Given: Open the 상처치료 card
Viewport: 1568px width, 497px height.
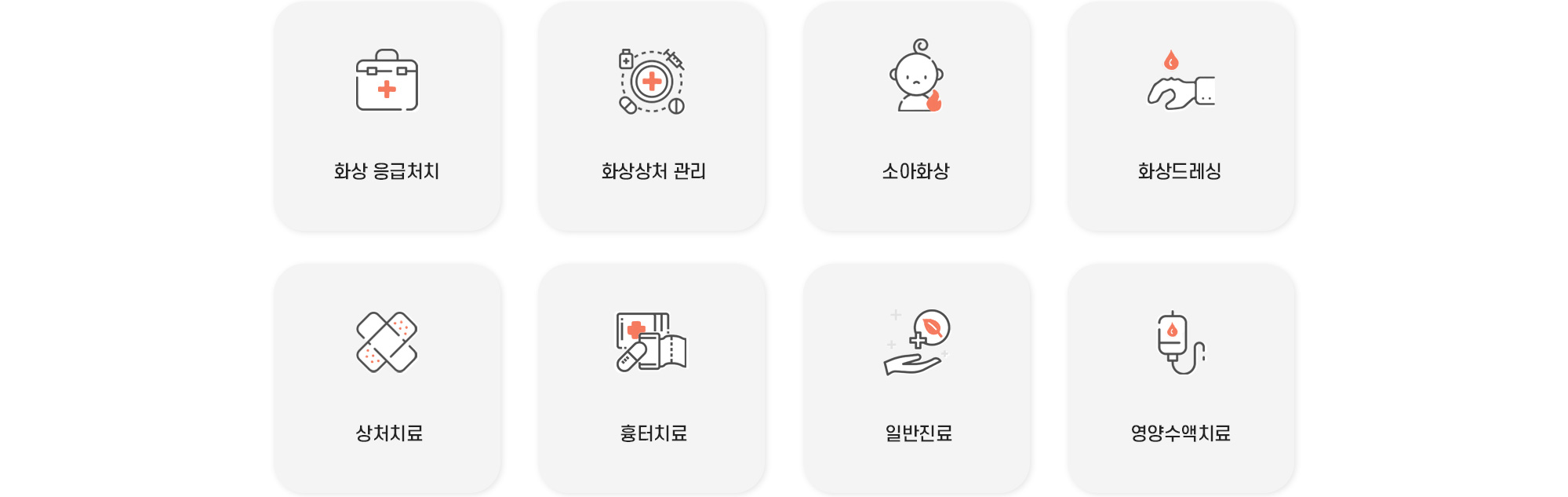Looking at the screenshot, I should [x=387, y=378].
